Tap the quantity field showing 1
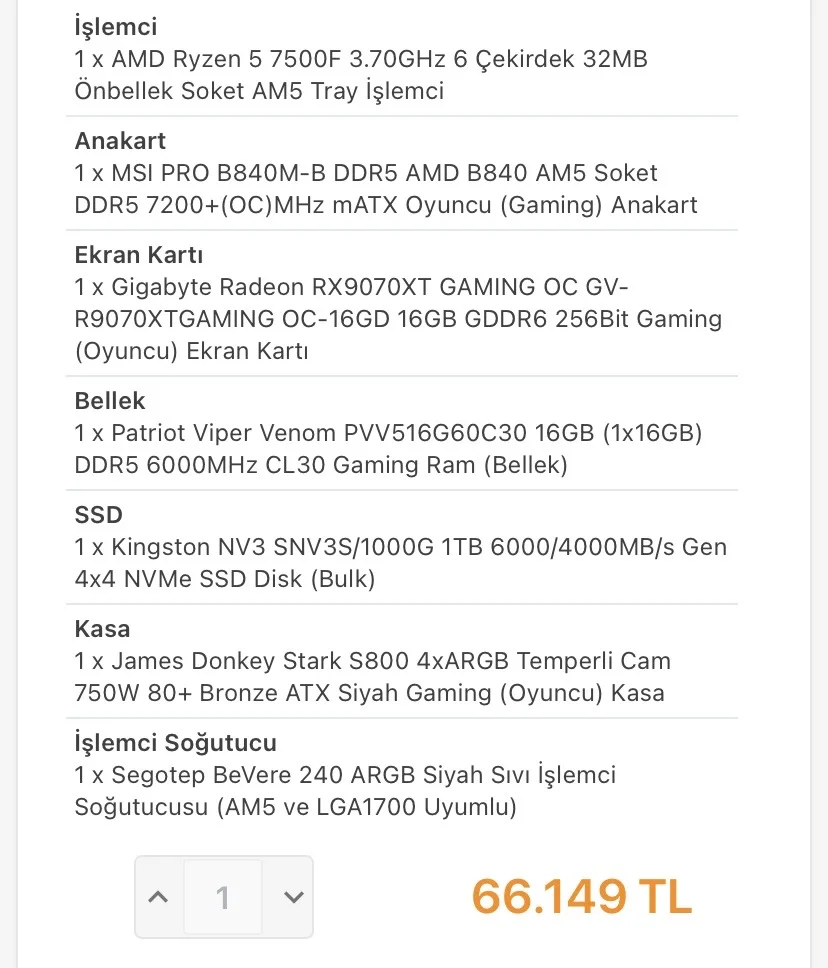828x968 pixels. 223,897
